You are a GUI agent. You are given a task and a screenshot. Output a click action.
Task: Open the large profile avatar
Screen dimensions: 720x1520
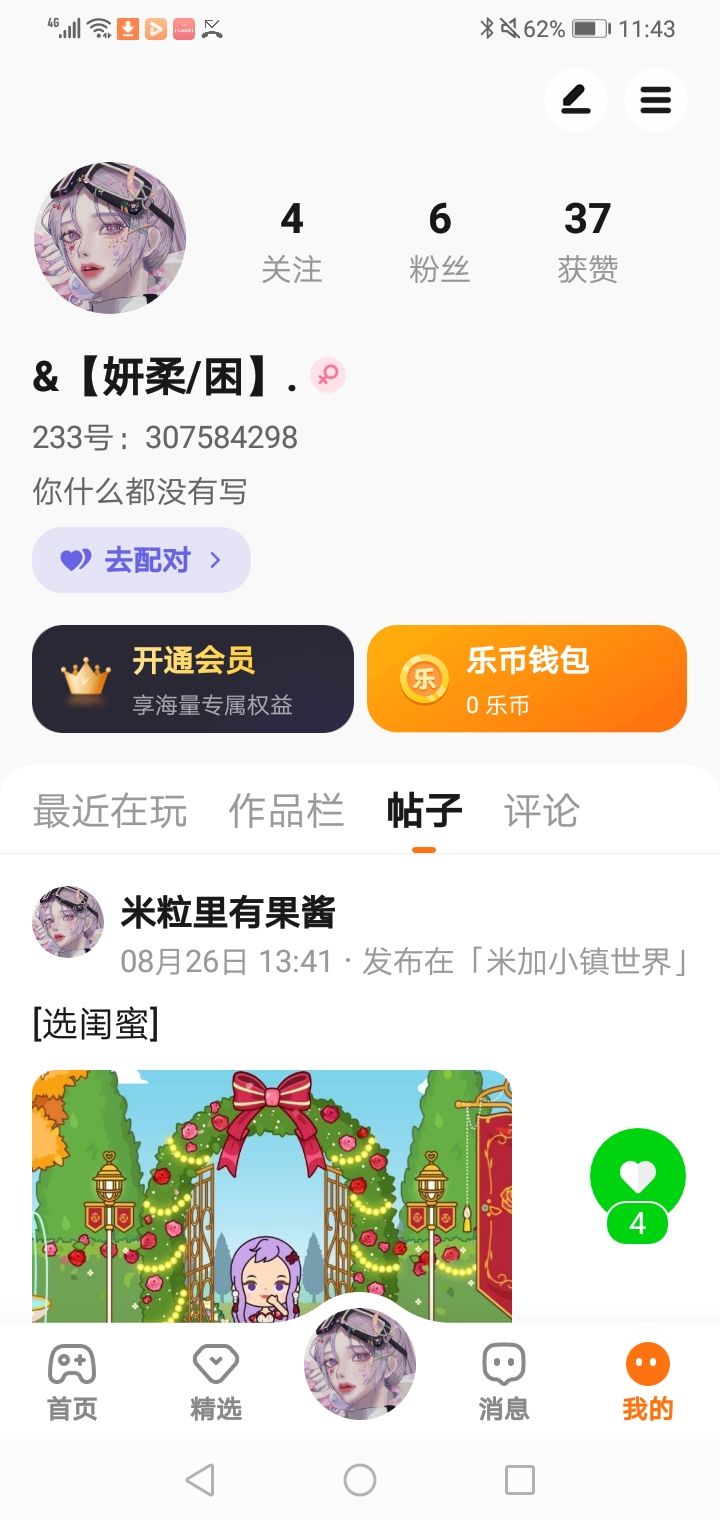pyautogui.click(x=110, y=238)
